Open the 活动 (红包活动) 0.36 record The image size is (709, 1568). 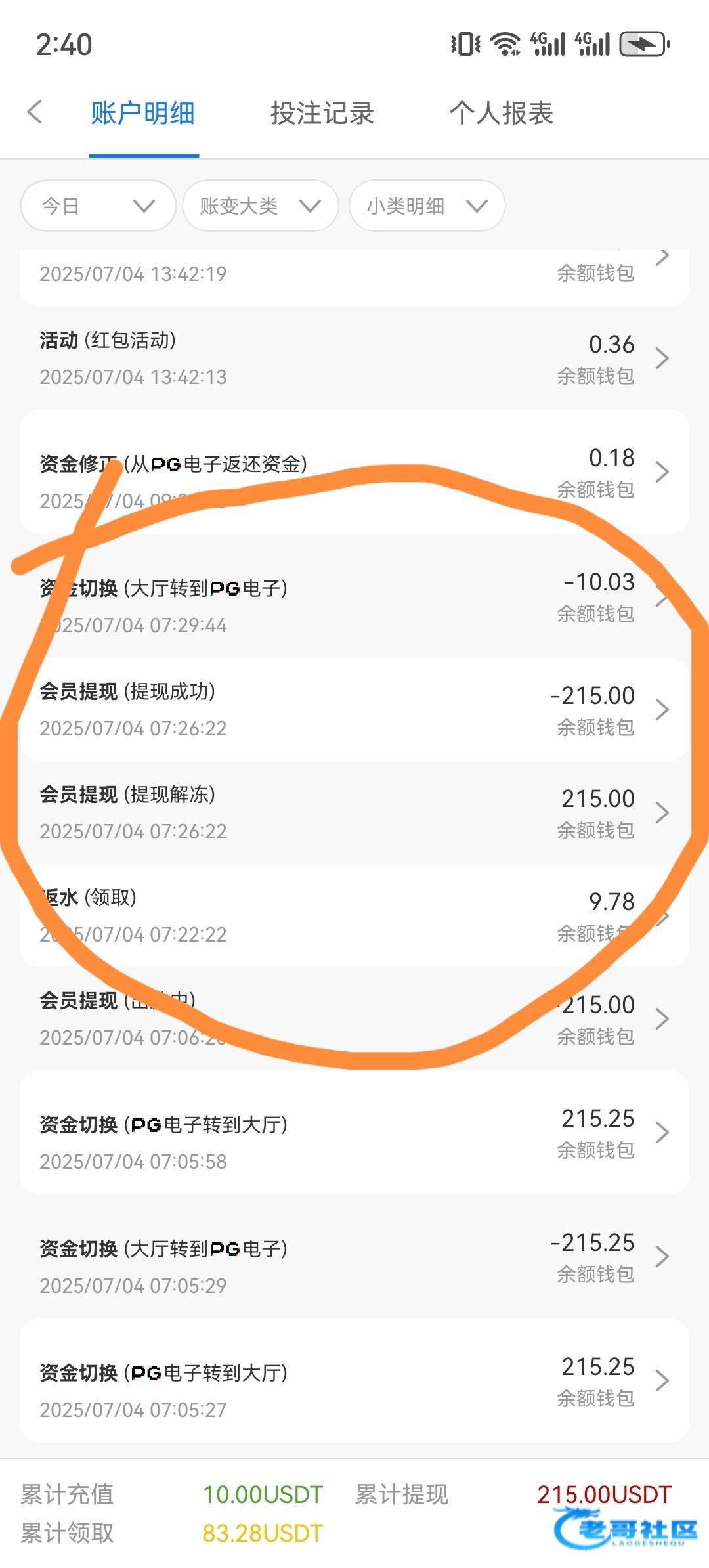coord(354,359)
